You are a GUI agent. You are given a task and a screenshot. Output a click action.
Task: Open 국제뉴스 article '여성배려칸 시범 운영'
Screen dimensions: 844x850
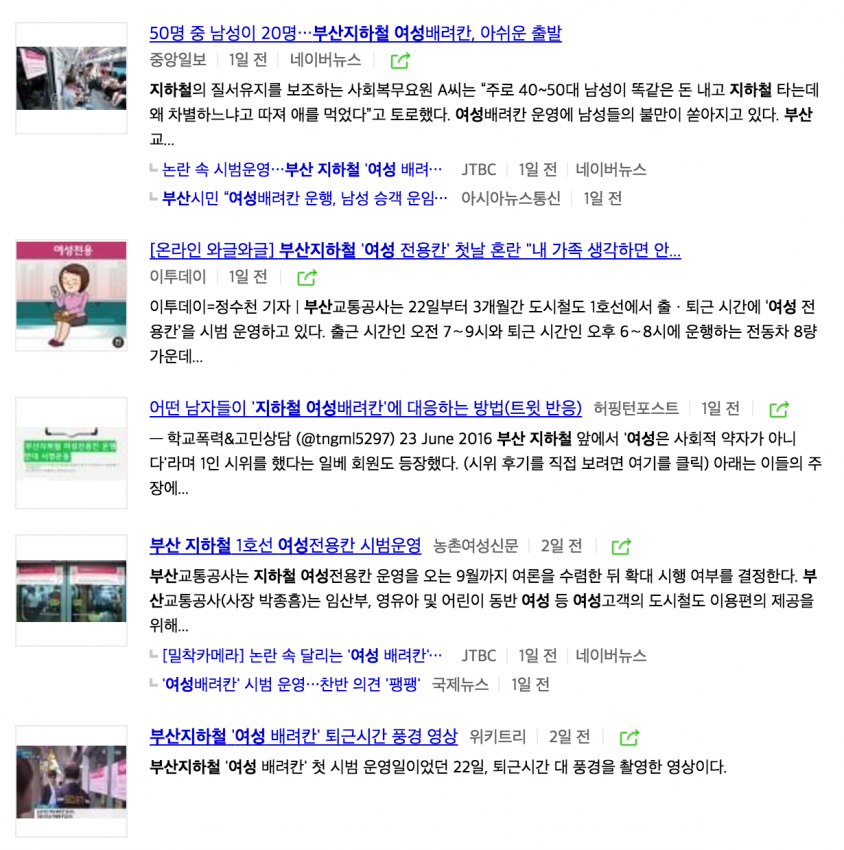click(x=291, y=685)
